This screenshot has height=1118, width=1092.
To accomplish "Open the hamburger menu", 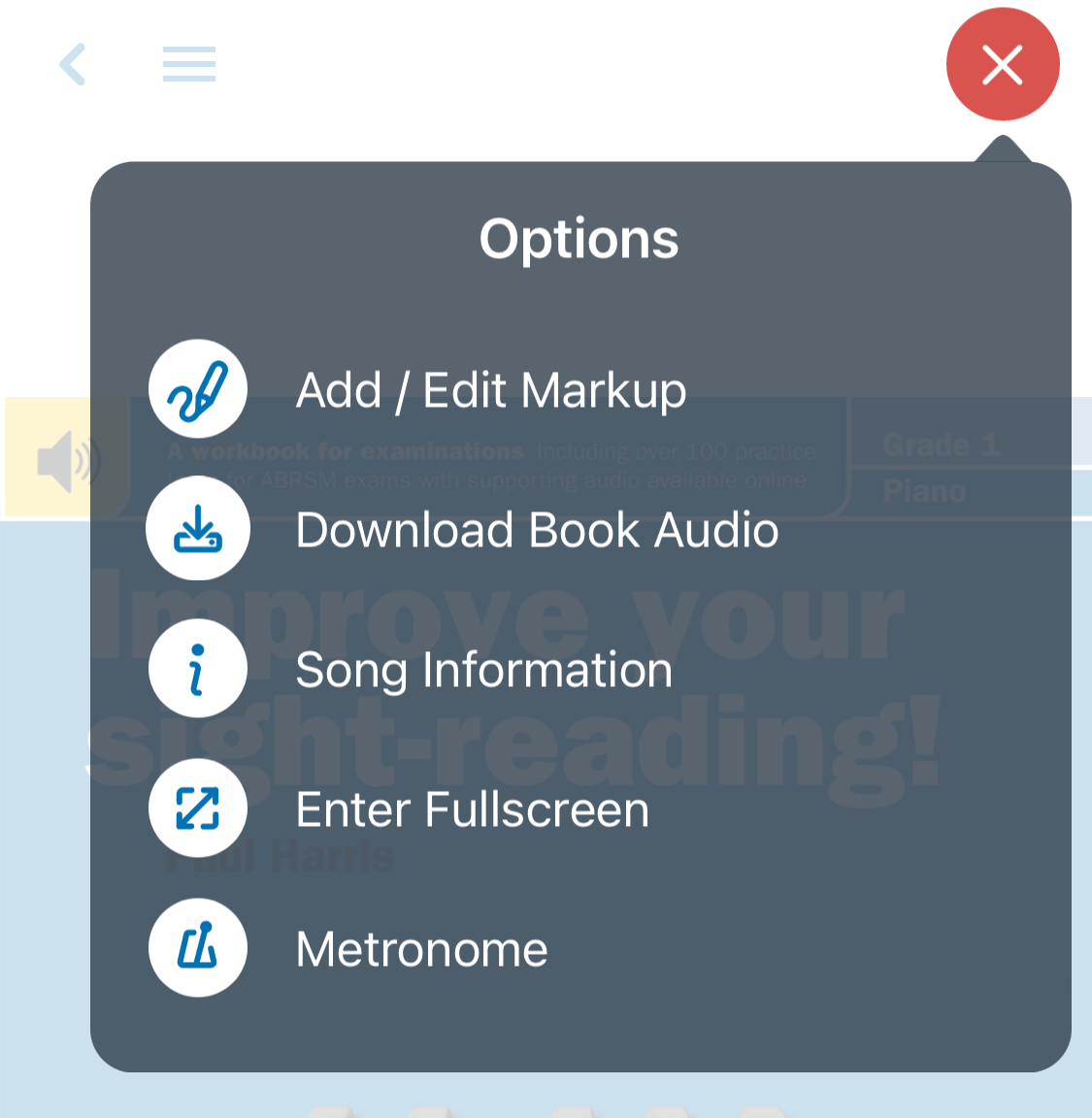I will tap(188, 64).
